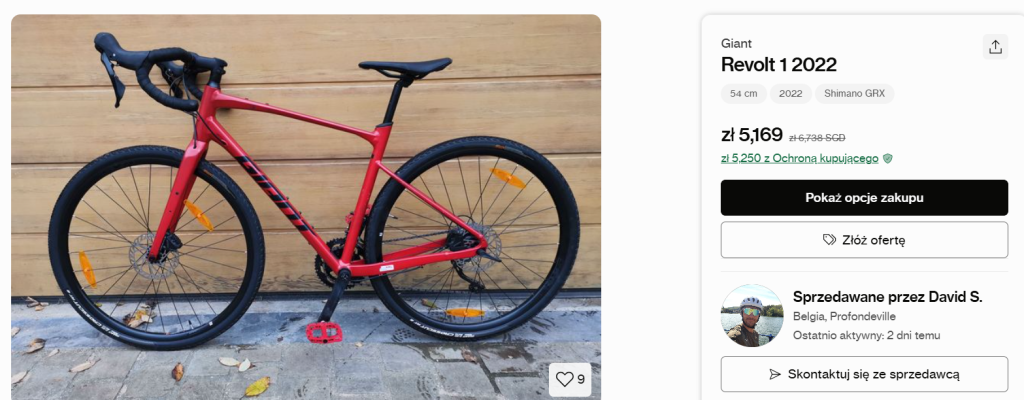
Task: Select the Shimano GRX chip
Action: [x=855, y=94]
